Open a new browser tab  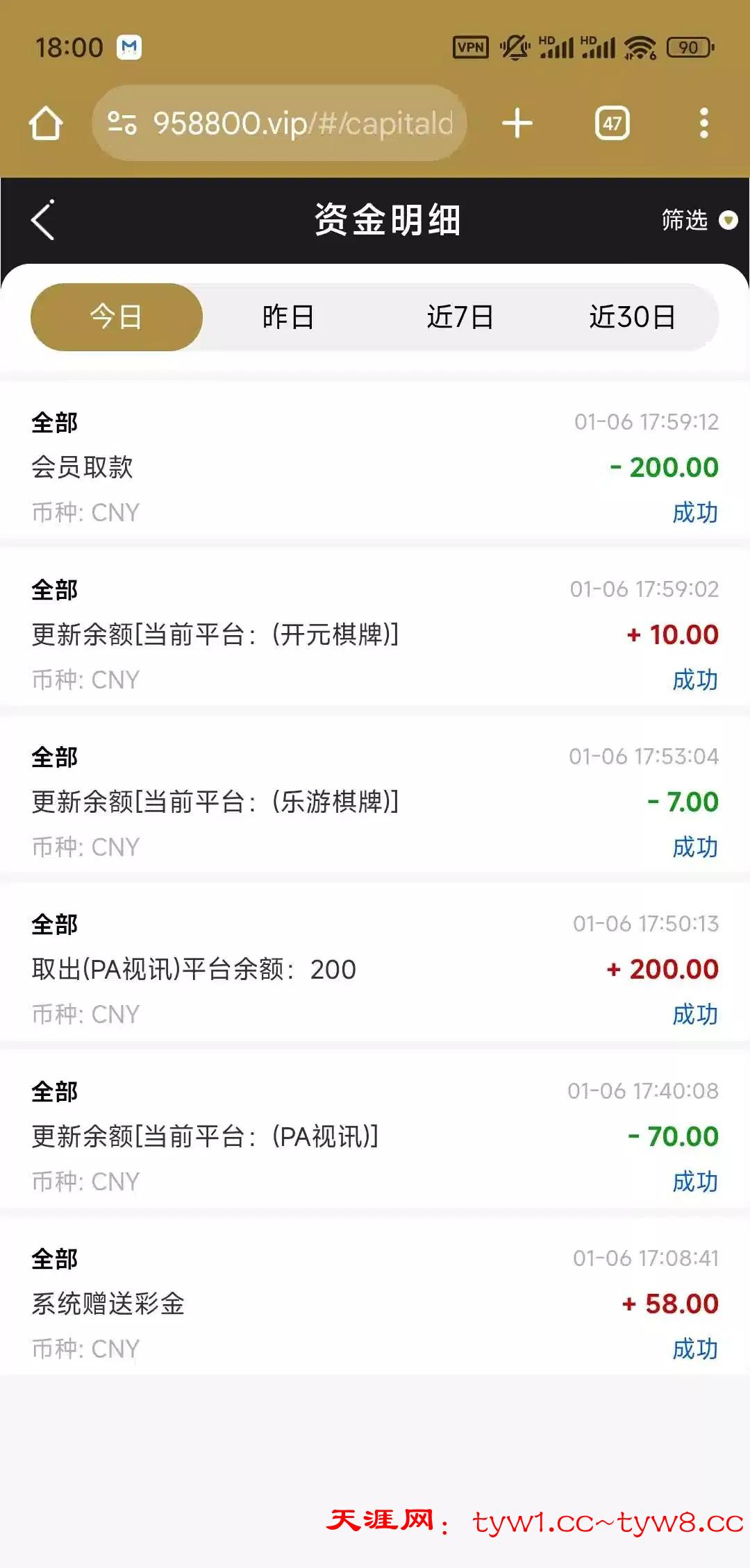pos(517,124)
